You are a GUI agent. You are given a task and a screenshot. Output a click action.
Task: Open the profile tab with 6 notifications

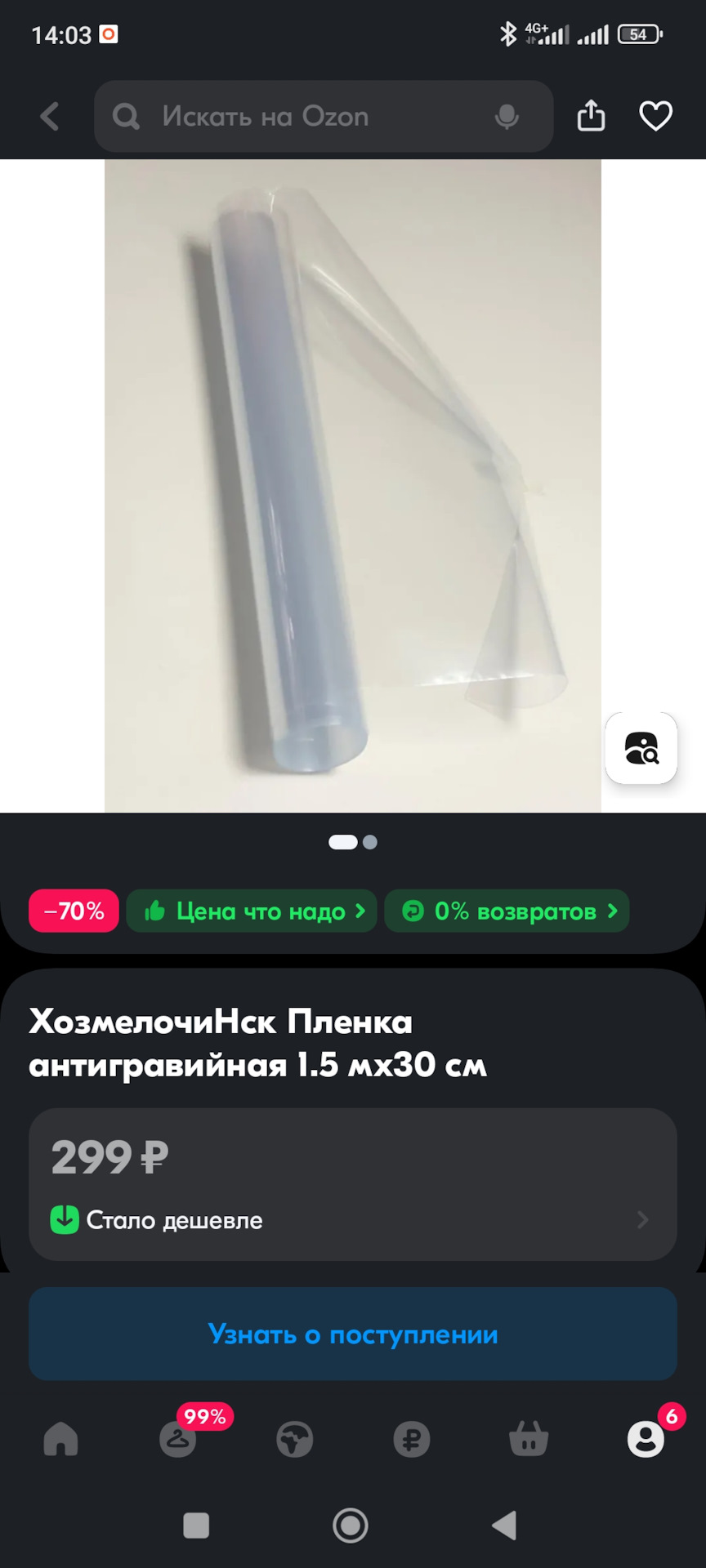click(646, 1439)
